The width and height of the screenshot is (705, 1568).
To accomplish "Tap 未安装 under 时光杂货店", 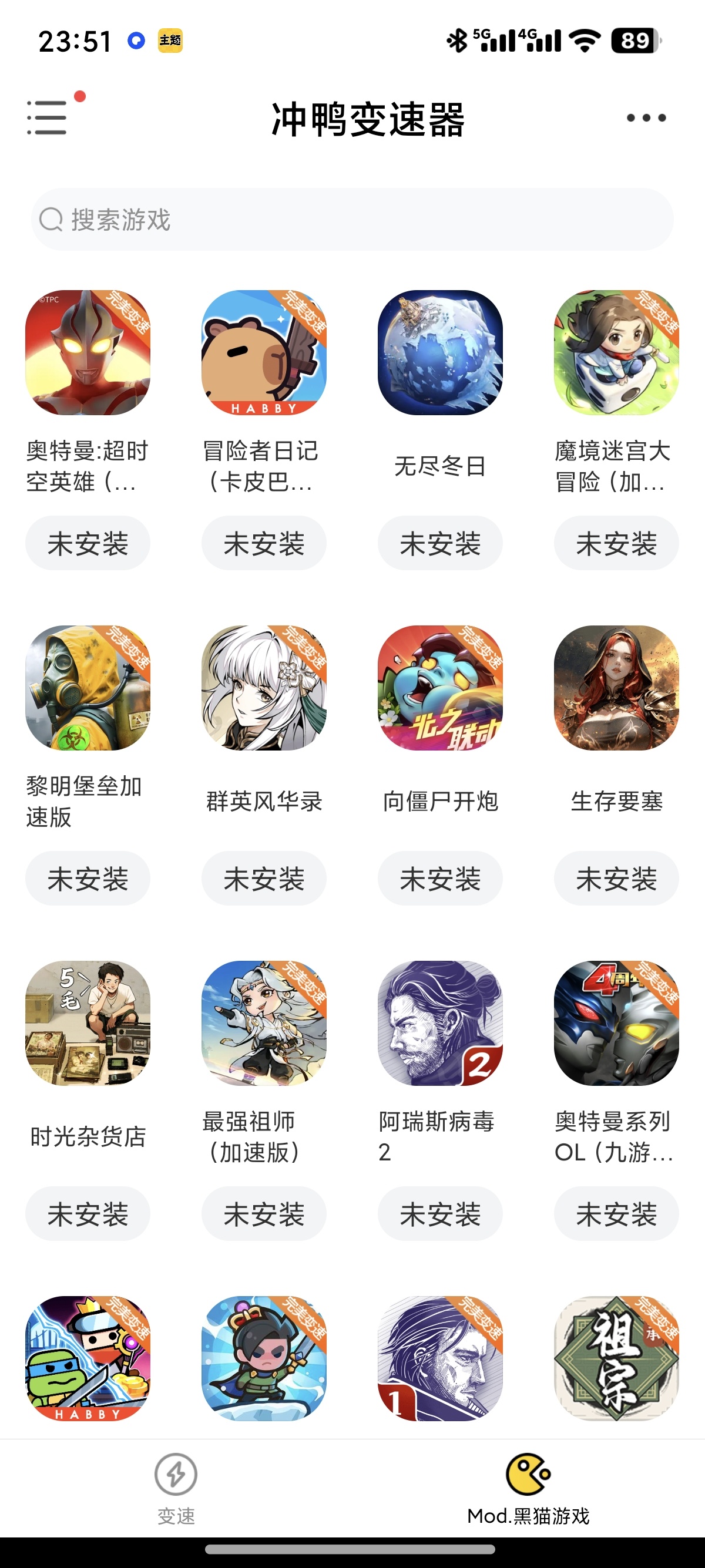I will (88, 1214).
